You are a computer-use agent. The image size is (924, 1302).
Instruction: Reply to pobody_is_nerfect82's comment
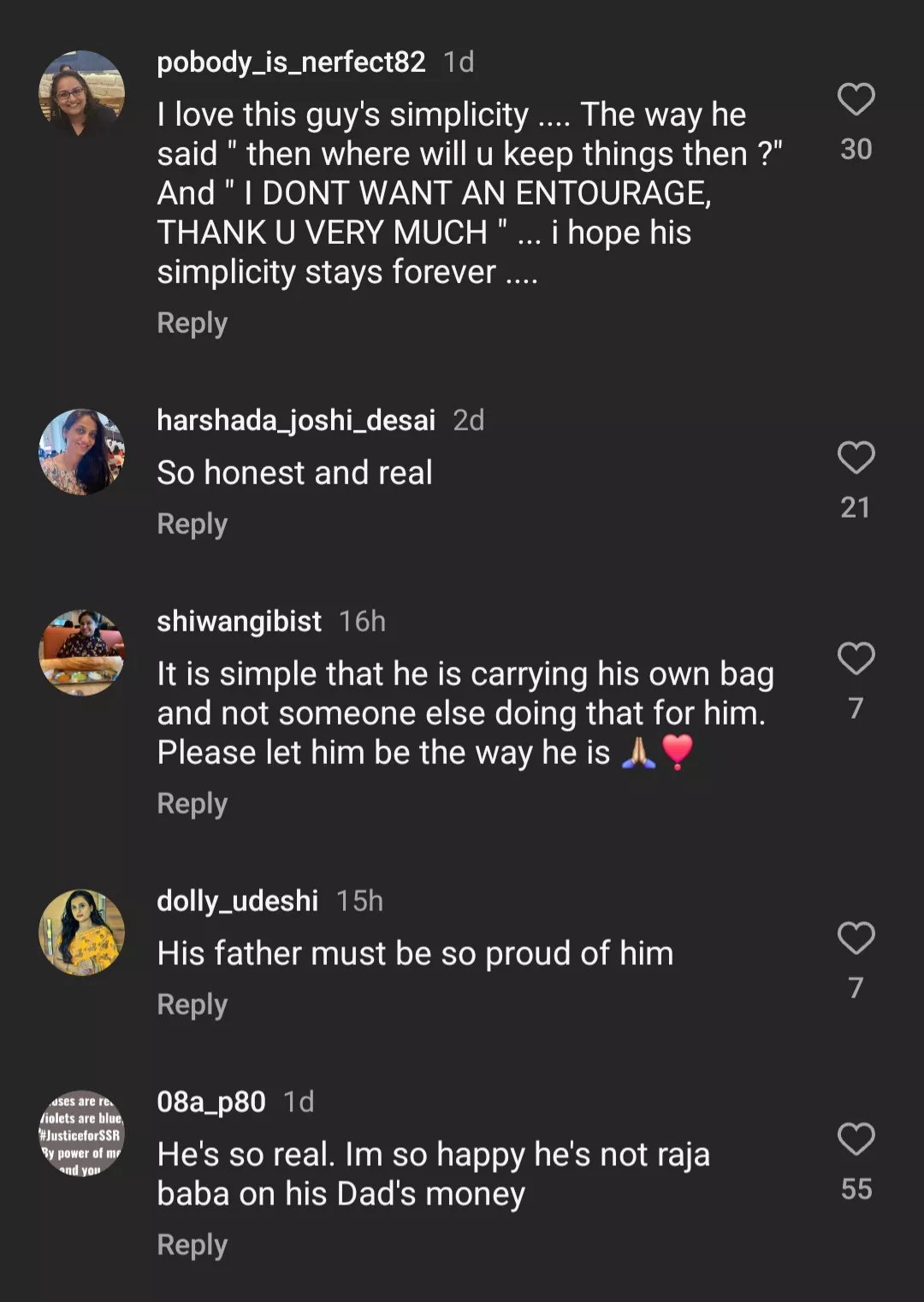[x=192, y=323]
